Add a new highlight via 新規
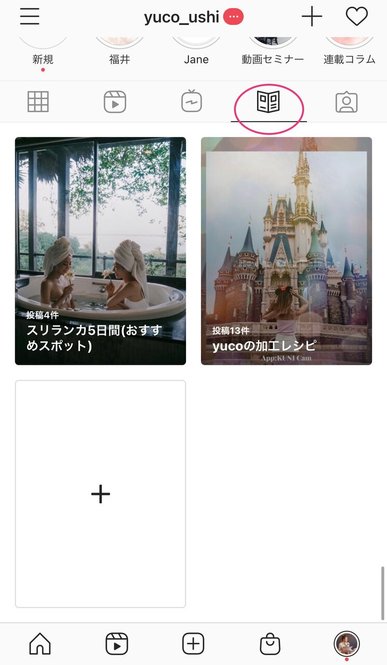Image resolution: width=387 pixels, height=665 pixels. [x=43, y=52]
